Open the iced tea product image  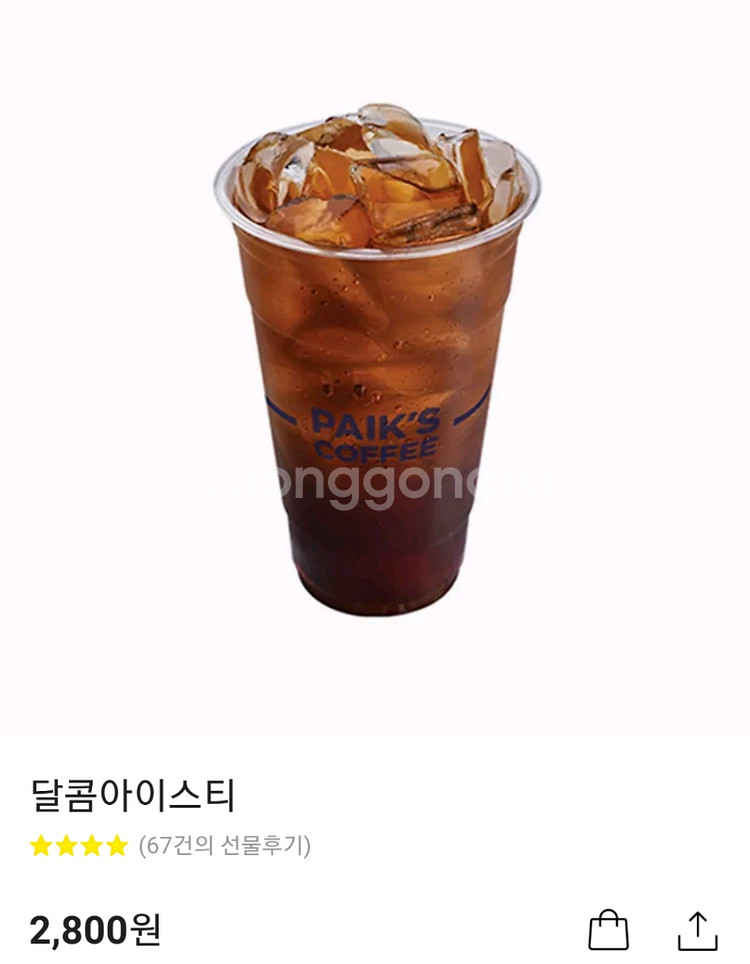(x=376, y=360)
